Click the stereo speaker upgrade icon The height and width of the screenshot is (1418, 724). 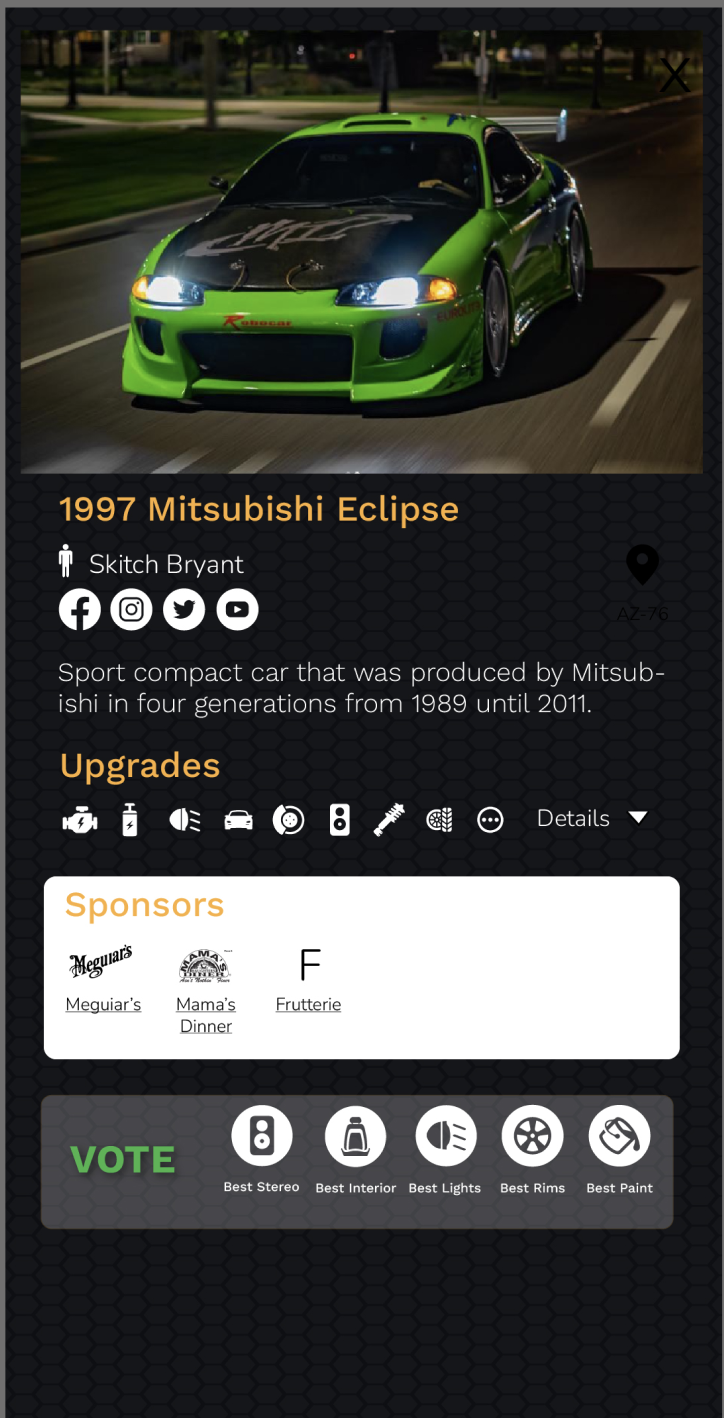[x=339, y=818]
